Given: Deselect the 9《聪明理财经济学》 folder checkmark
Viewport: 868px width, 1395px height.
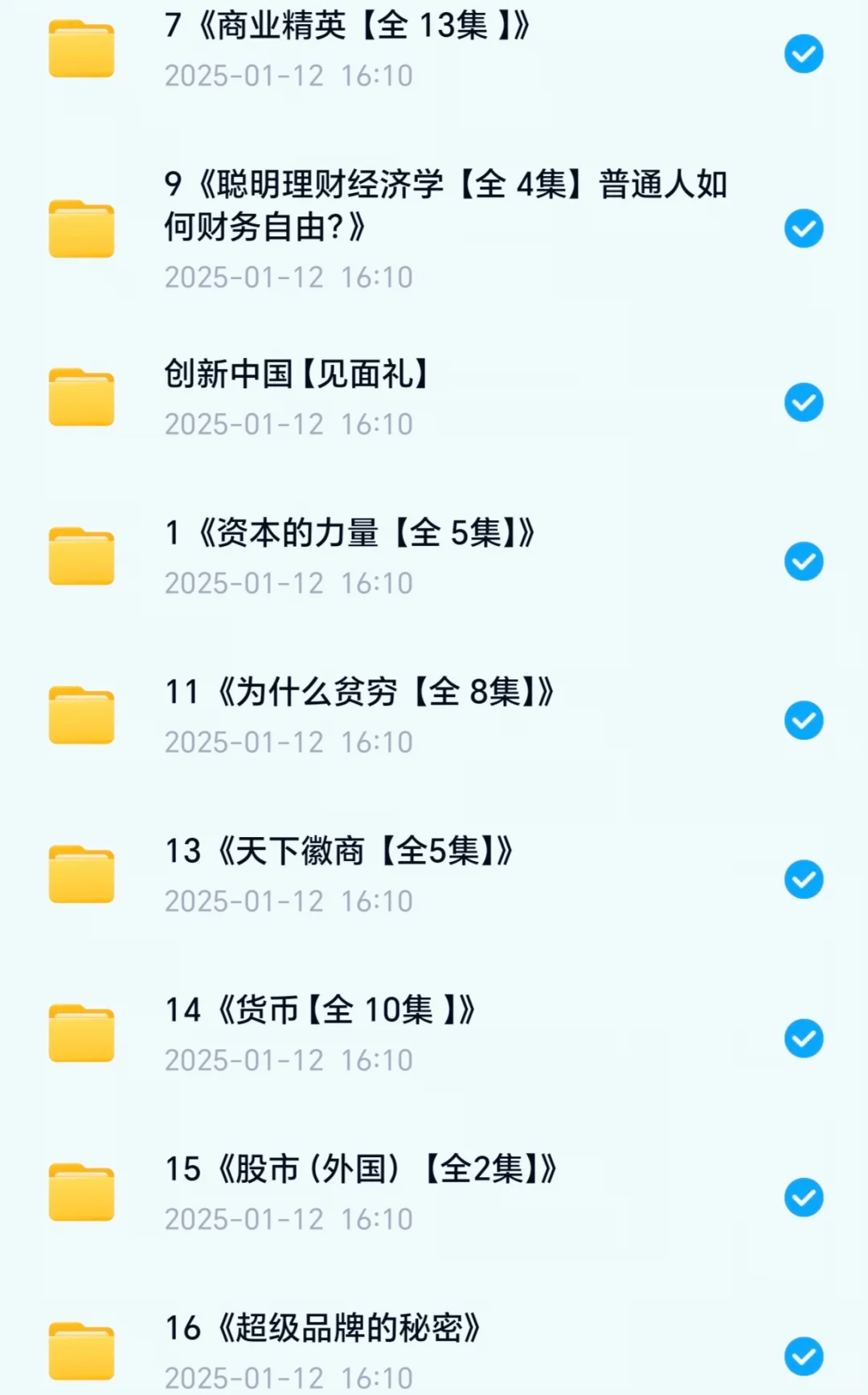Looking at the screenshot, I should (x=804, y=228).
